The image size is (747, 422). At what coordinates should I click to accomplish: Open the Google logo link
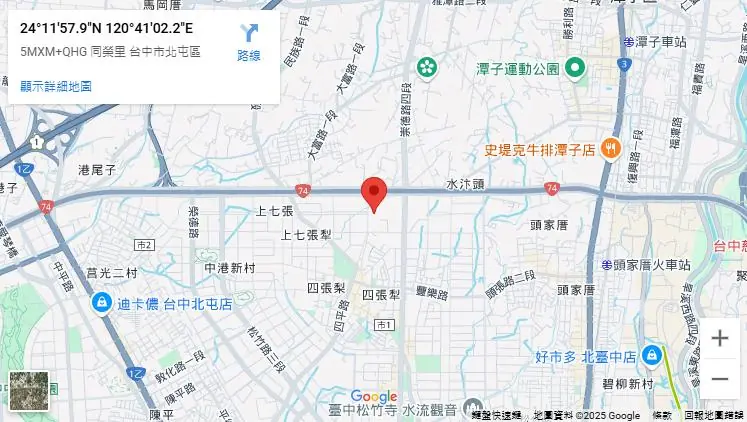373,397
